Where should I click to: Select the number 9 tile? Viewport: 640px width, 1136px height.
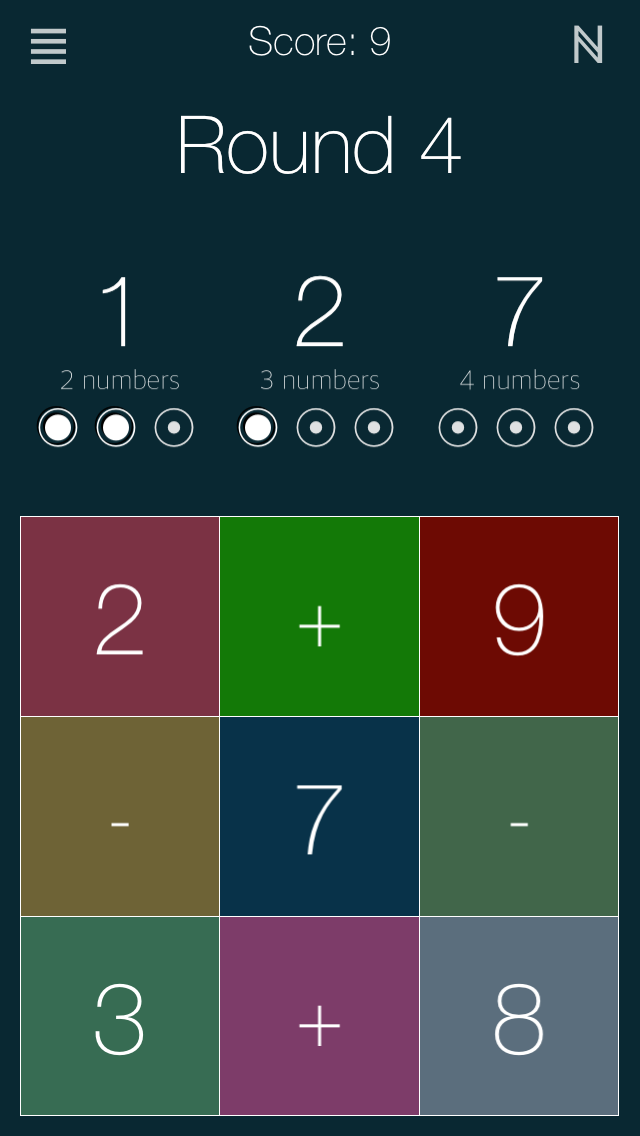[x=519, y=617]
